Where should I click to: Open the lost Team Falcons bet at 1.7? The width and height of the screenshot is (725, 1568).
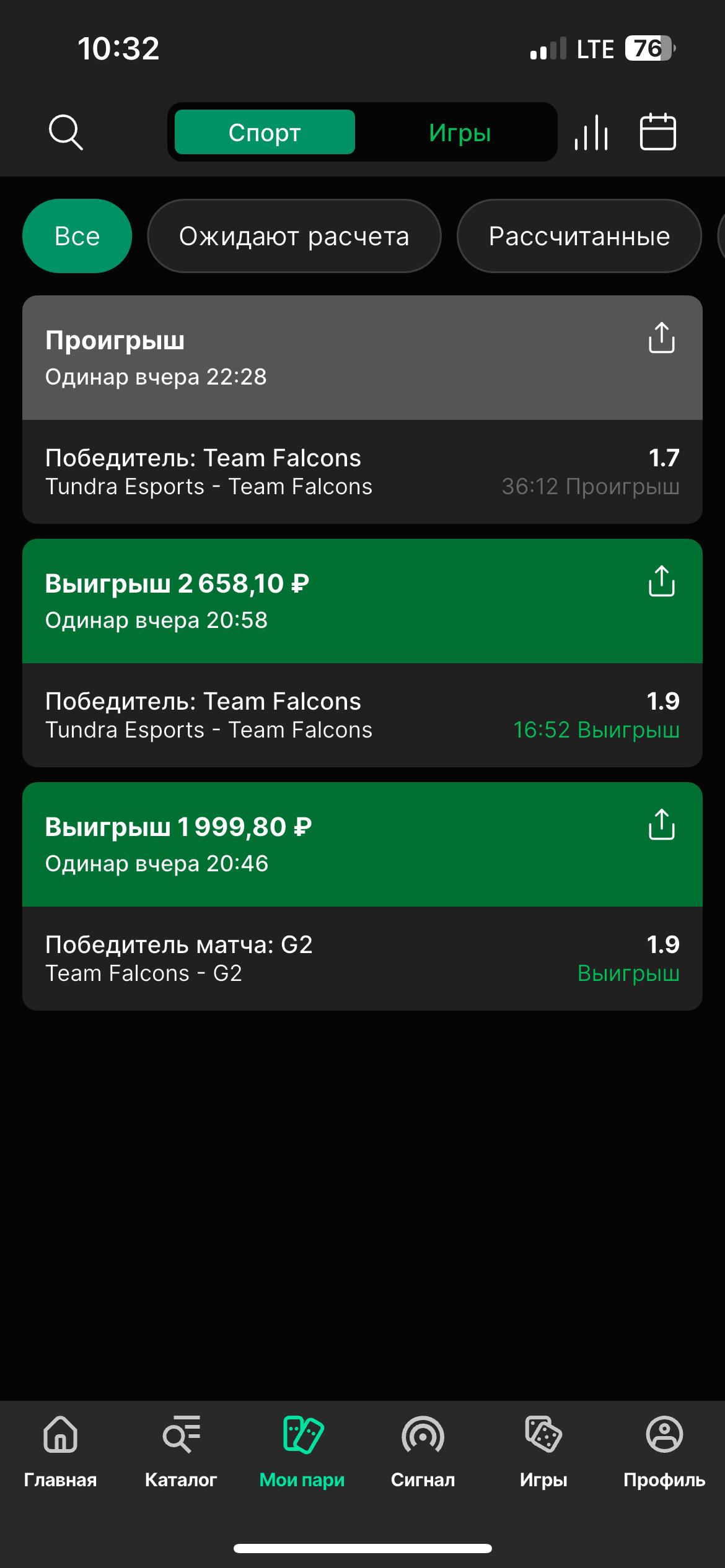click(362, 472)
